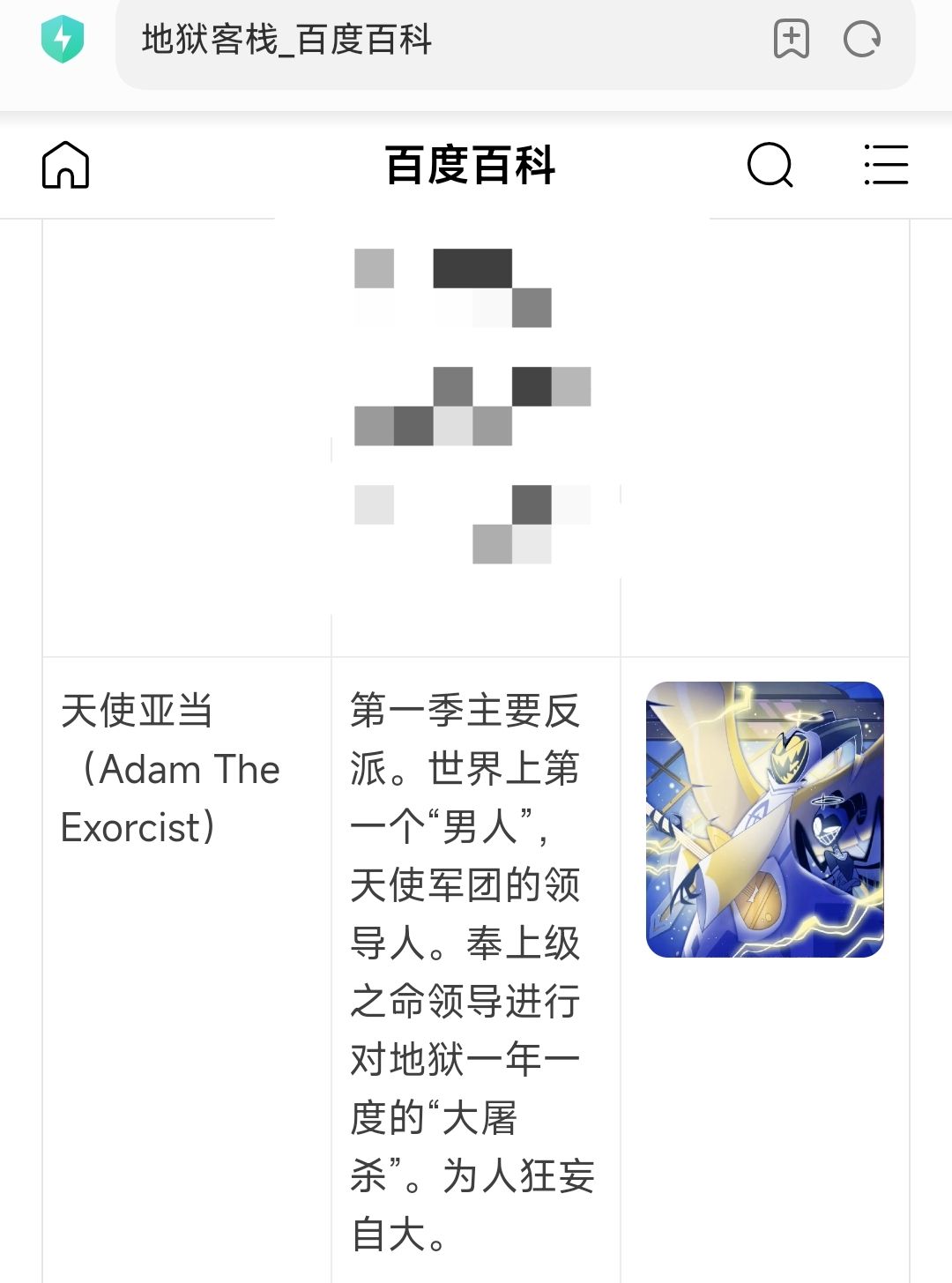The image size is (952, 1283).
Task: Bookmark this page with the add-bookmark icon
Action: click(791, 40)
